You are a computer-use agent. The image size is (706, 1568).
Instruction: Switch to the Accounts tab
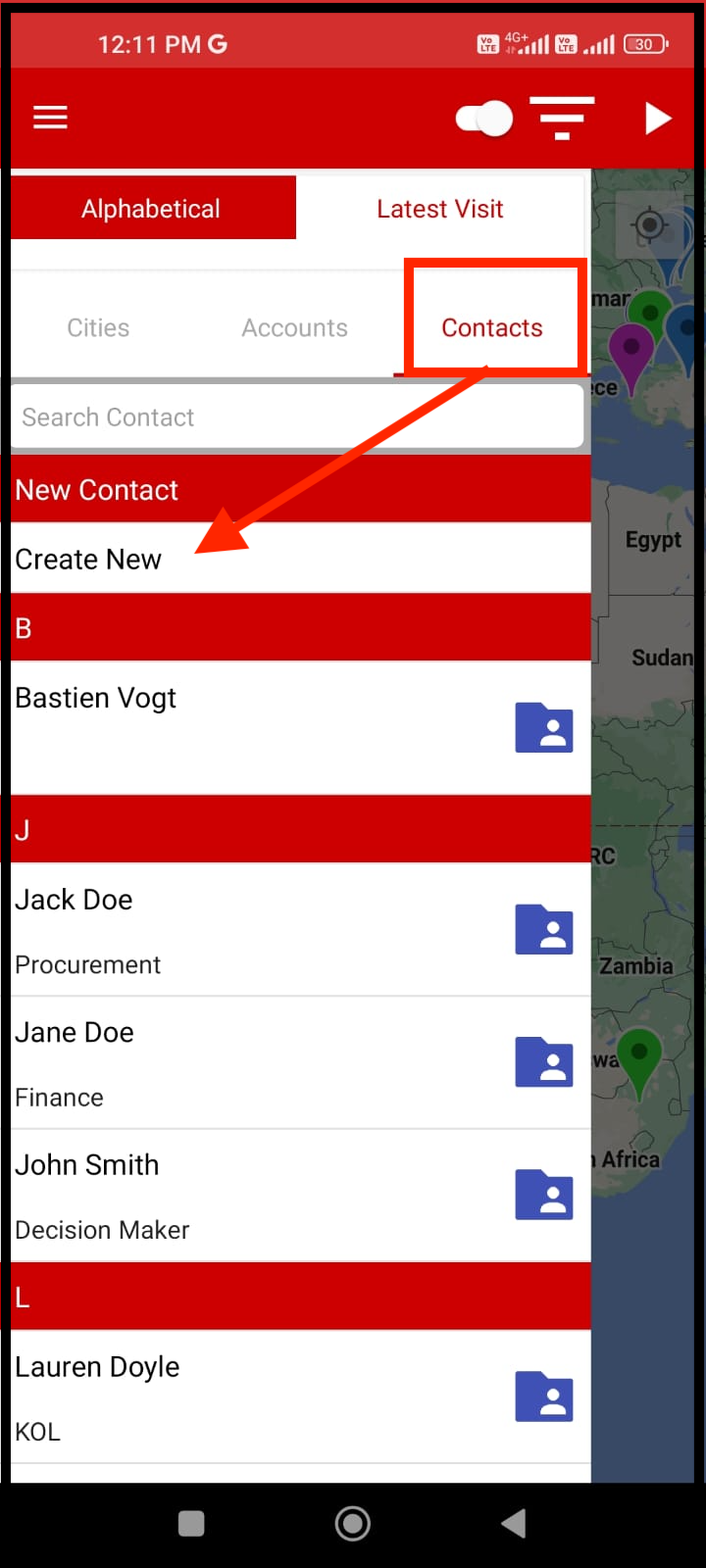[x=294, y=327]
